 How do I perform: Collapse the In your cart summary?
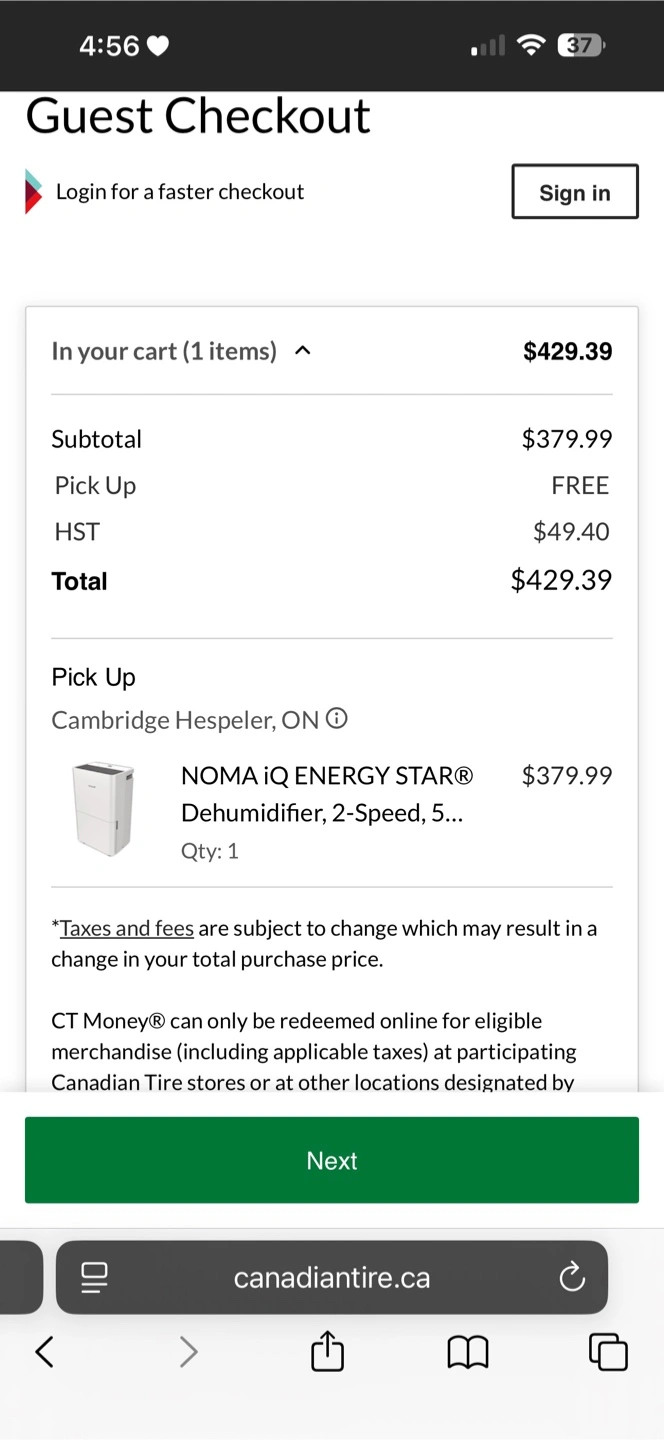(x=303, y=351)
